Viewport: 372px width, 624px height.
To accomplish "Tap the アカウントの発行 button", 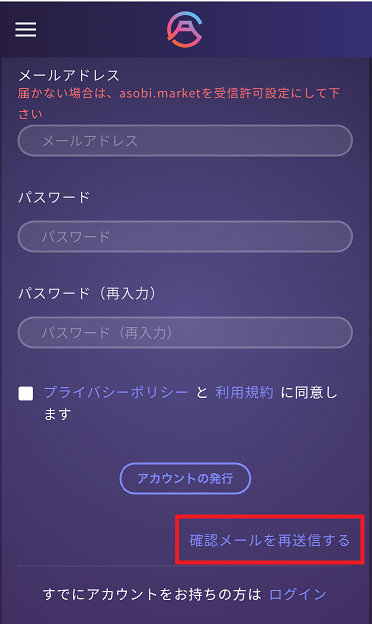I will click(185, 478).
